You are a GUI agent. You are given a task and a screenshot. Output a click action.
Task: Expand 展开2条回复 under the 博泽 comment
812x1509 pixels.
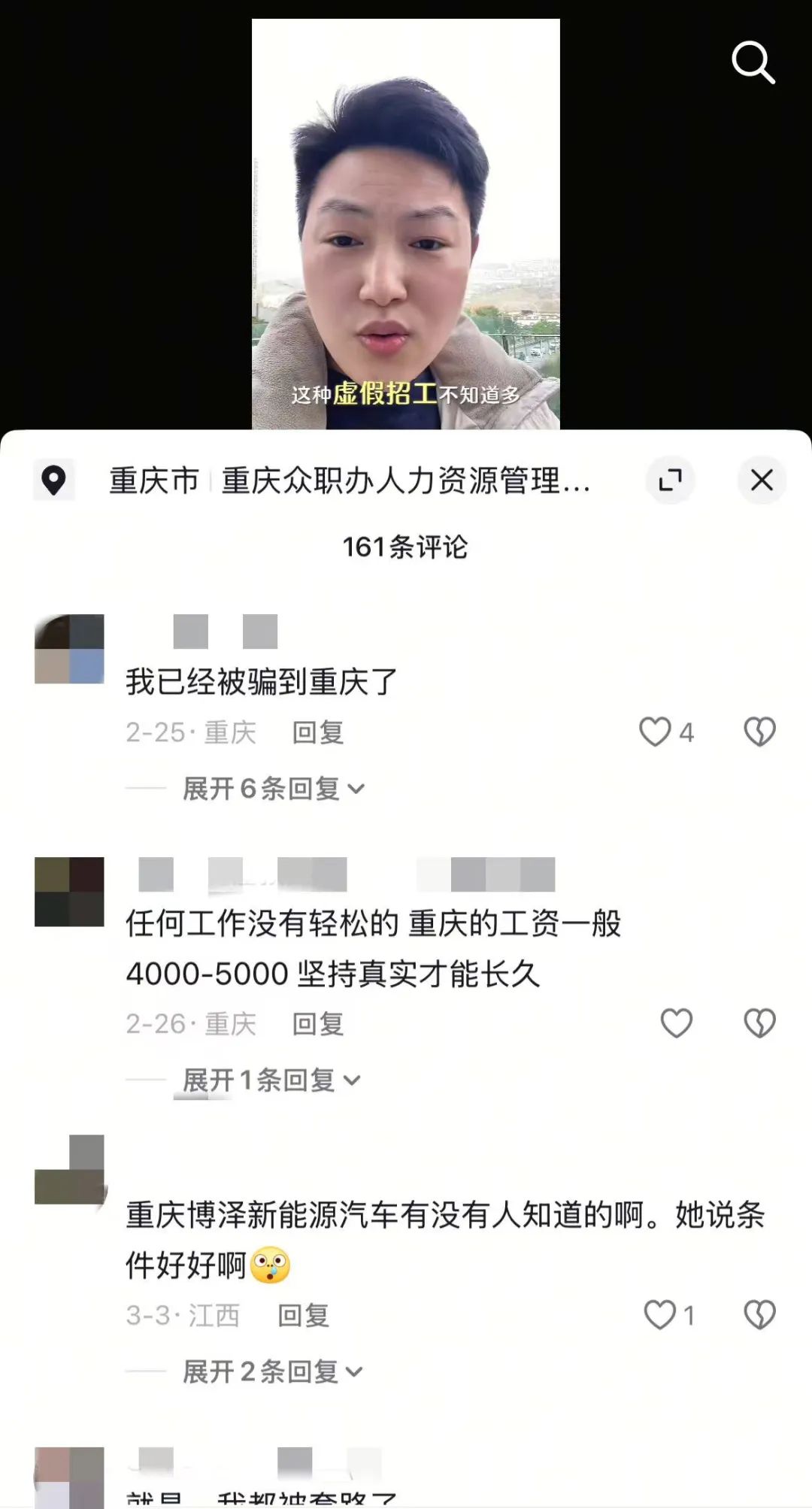(272, 1372)
